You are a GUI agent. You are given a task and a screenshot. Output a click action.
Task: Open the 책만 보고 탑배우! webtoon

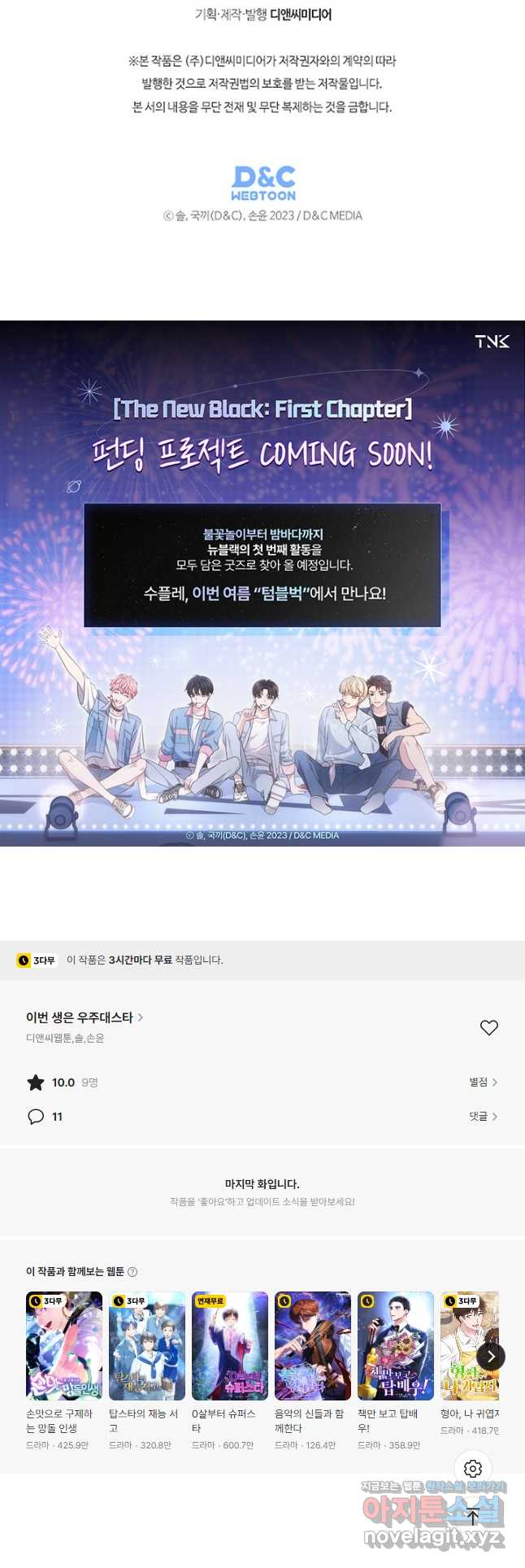(396, 1345)
